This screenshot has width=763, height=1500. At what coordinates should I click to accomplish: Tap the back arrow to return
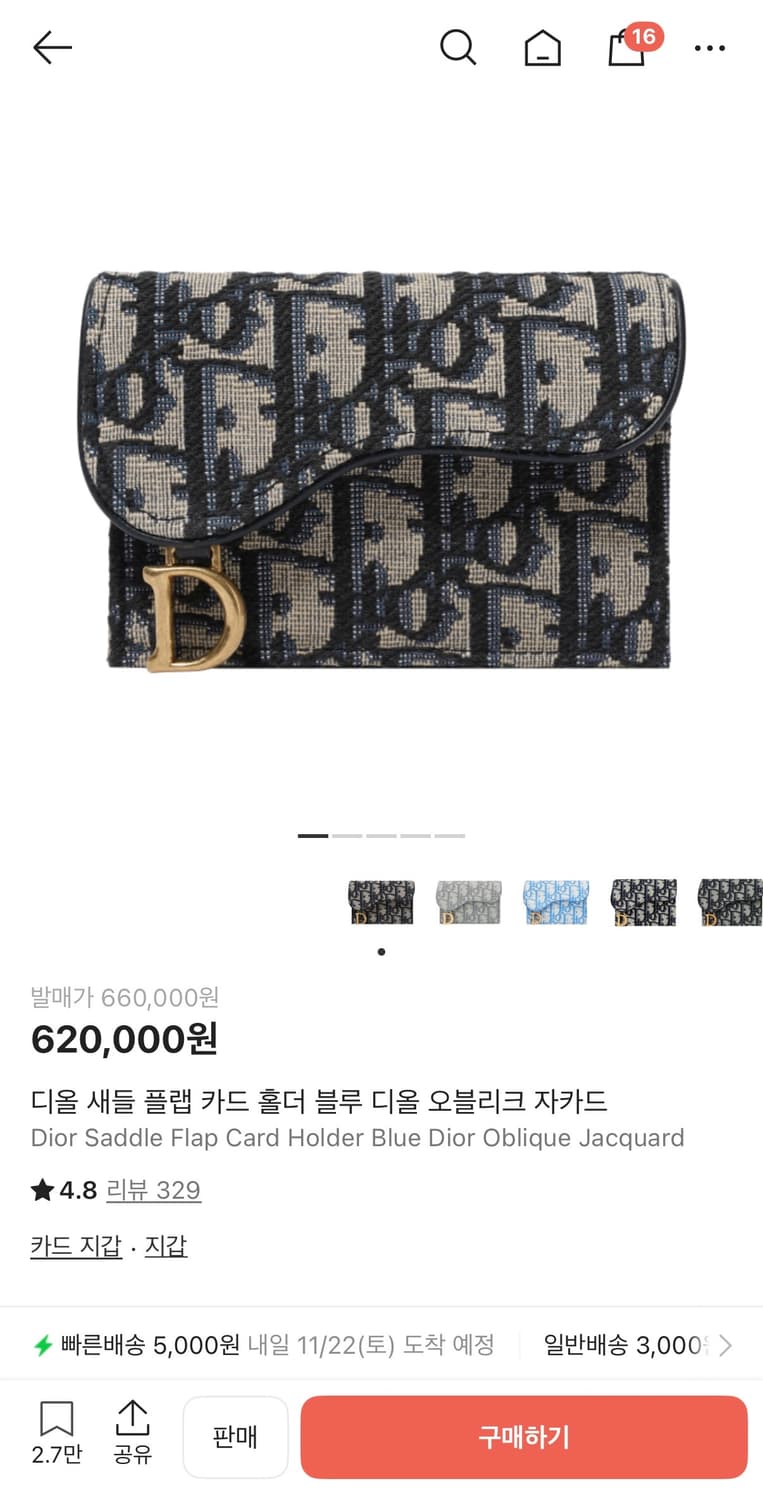point(52,47)
